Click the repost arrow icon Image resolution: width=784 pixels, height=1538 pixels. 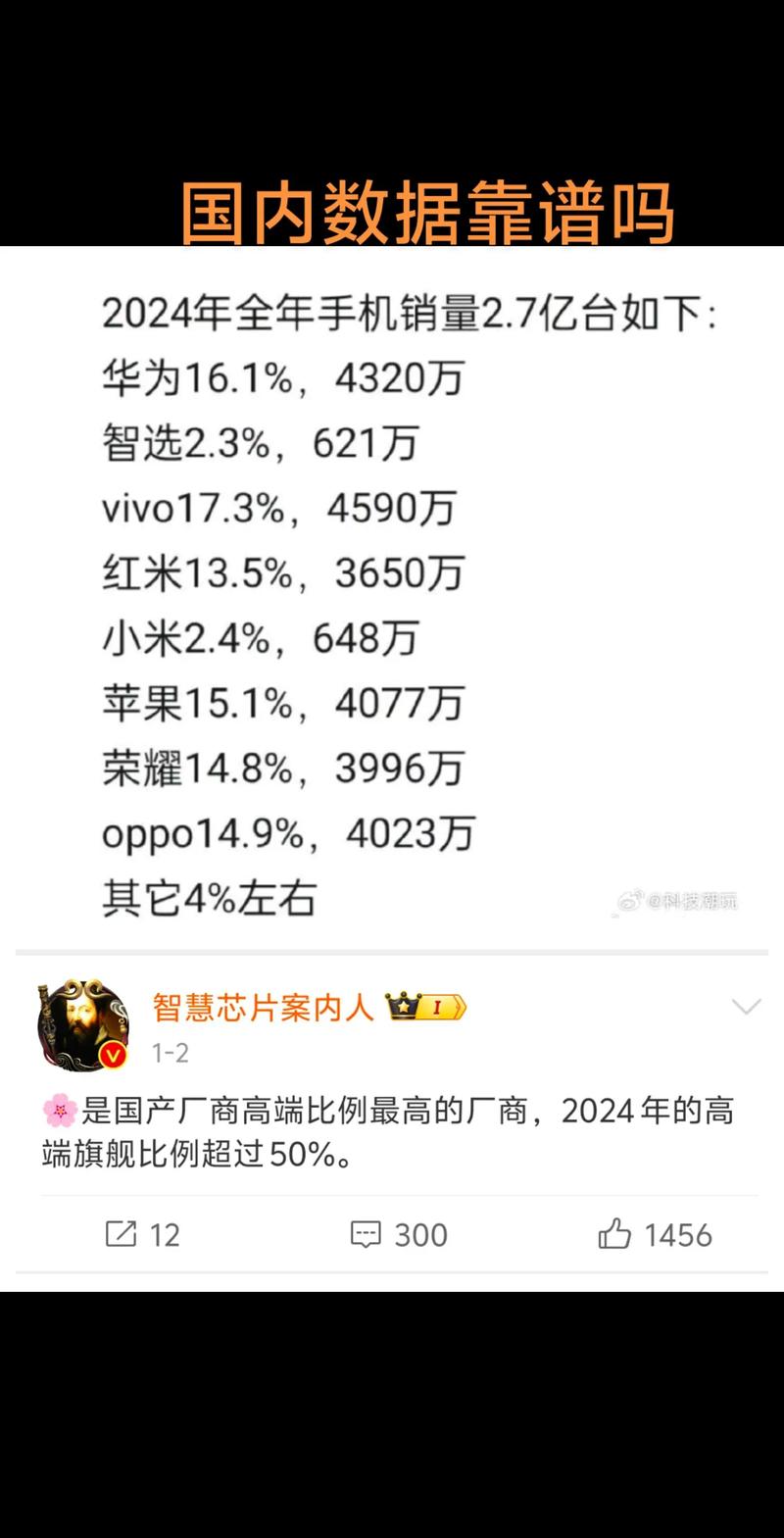click(x=121, y=1234)
